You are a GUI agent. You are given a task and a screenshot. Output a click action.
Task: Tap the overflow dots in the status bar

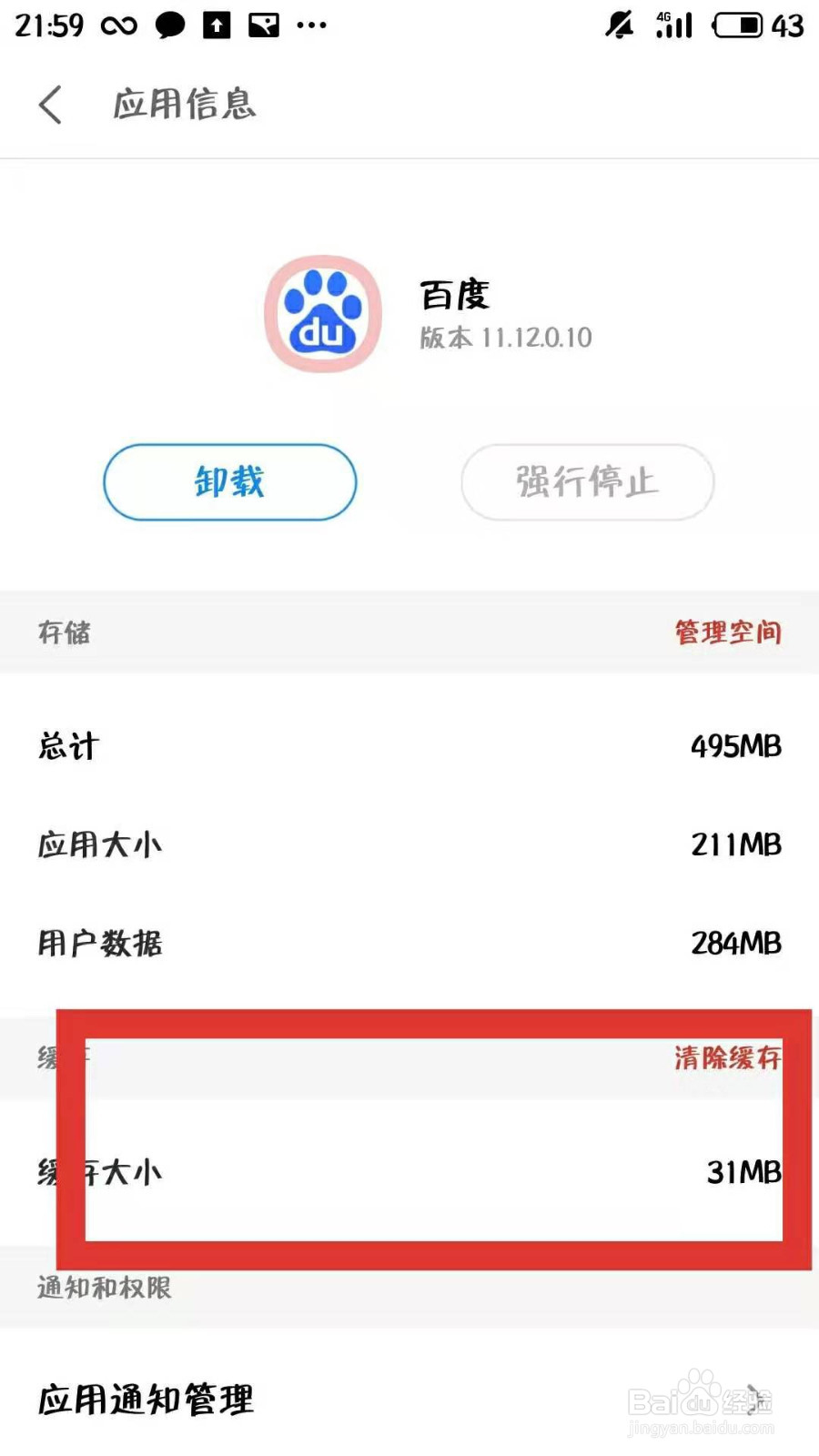[311, 25]
